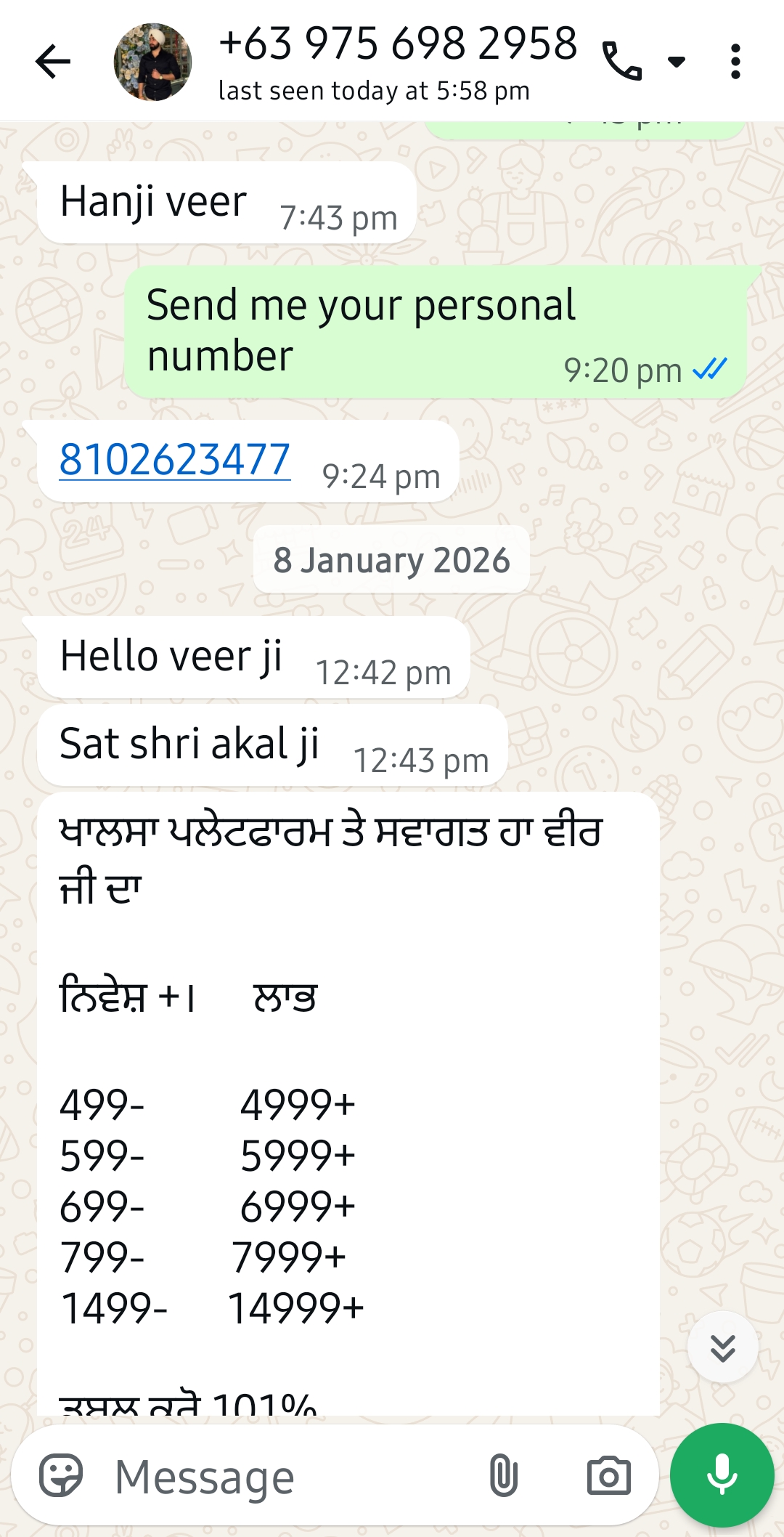
Task: Attach a file with the paperclip
Action: pyautogui.click(x=503, y=1476)
